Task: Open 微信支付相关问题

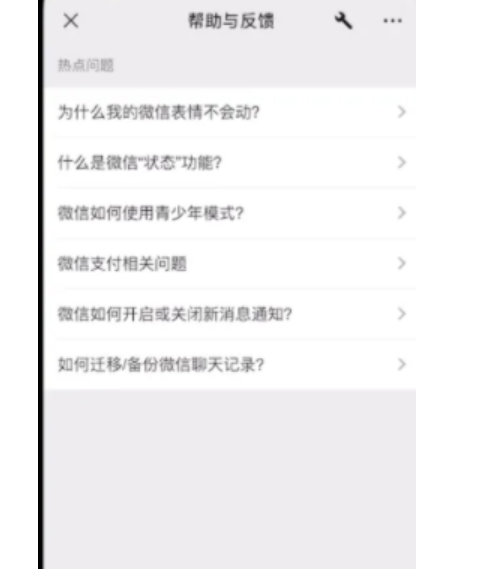Action: click(230, 263)
